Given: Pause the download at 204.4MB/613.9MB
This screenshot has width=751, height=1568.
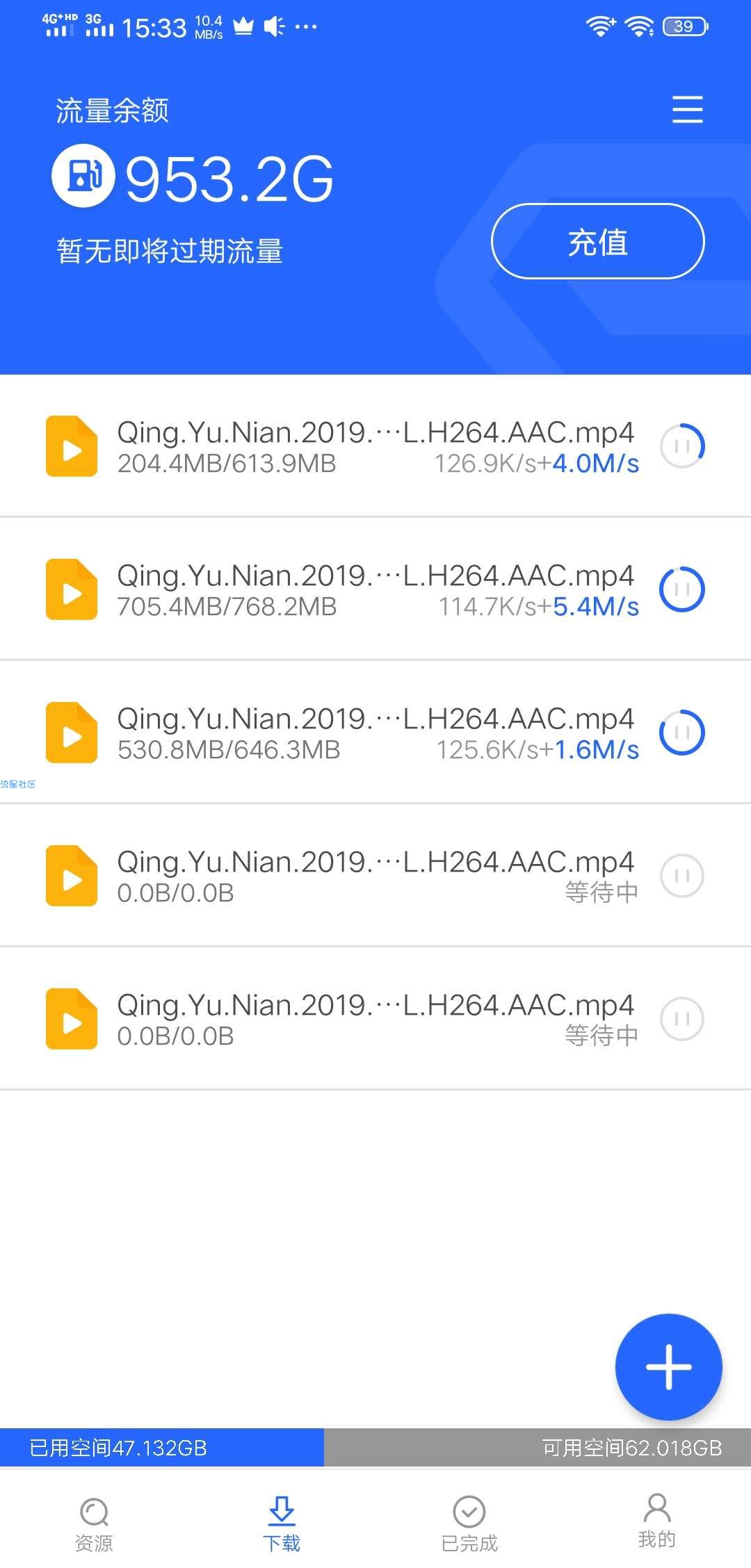Looking at the screenshot, I should pos(682,446).
